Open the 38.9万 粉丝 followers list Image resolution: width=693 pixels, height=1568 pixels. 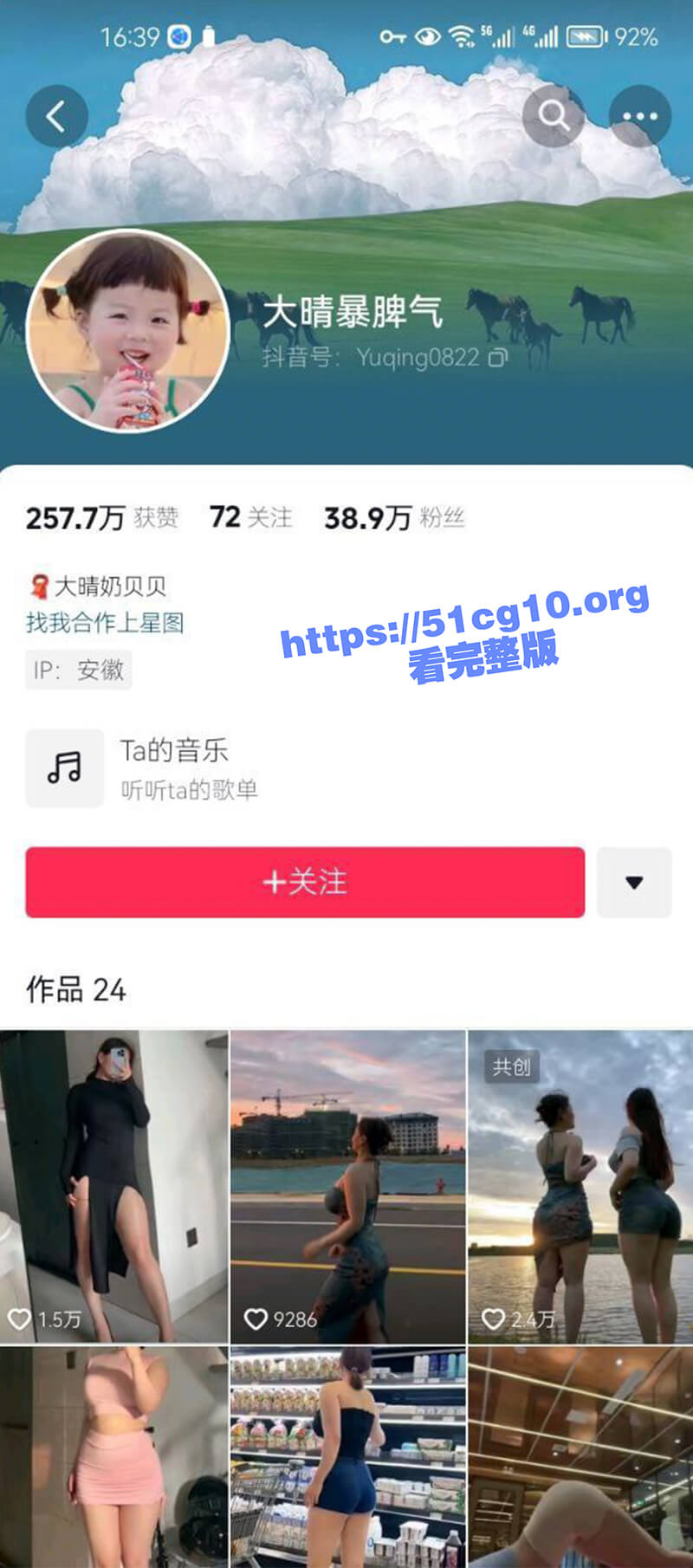pos(394,518)
